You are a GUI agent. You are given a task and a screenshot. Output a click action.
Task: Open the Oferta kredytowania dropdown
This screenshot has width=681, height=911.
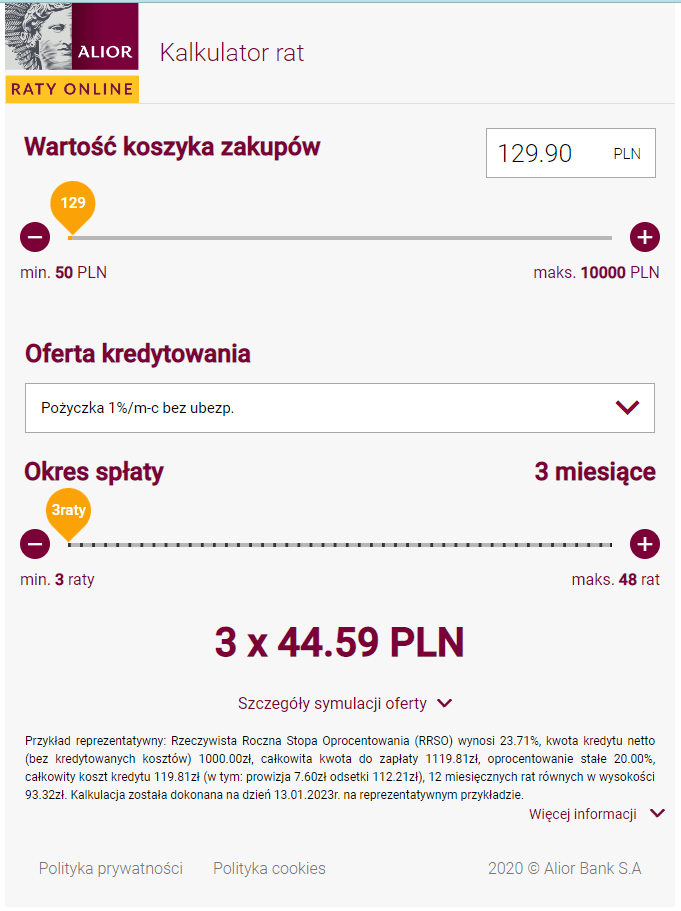pos(340,408)
